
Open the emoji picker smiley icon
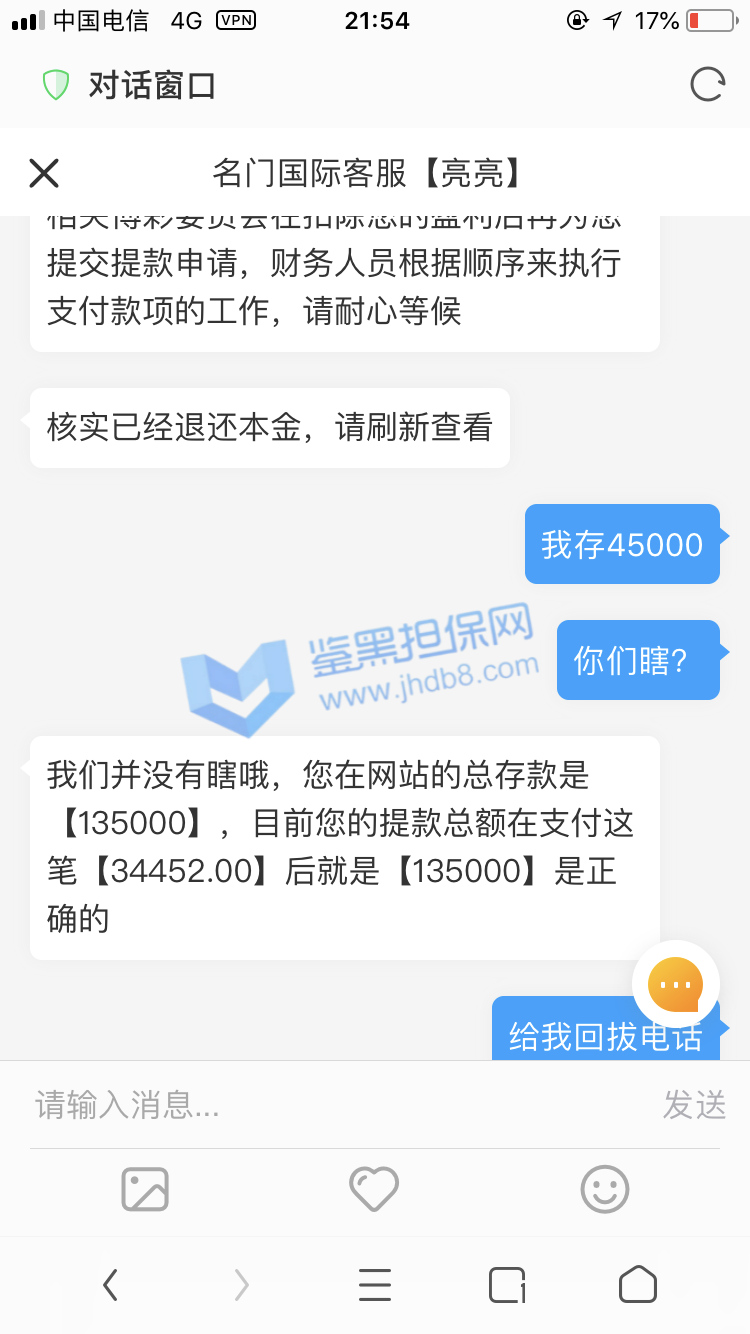[x=605, y=1189]
